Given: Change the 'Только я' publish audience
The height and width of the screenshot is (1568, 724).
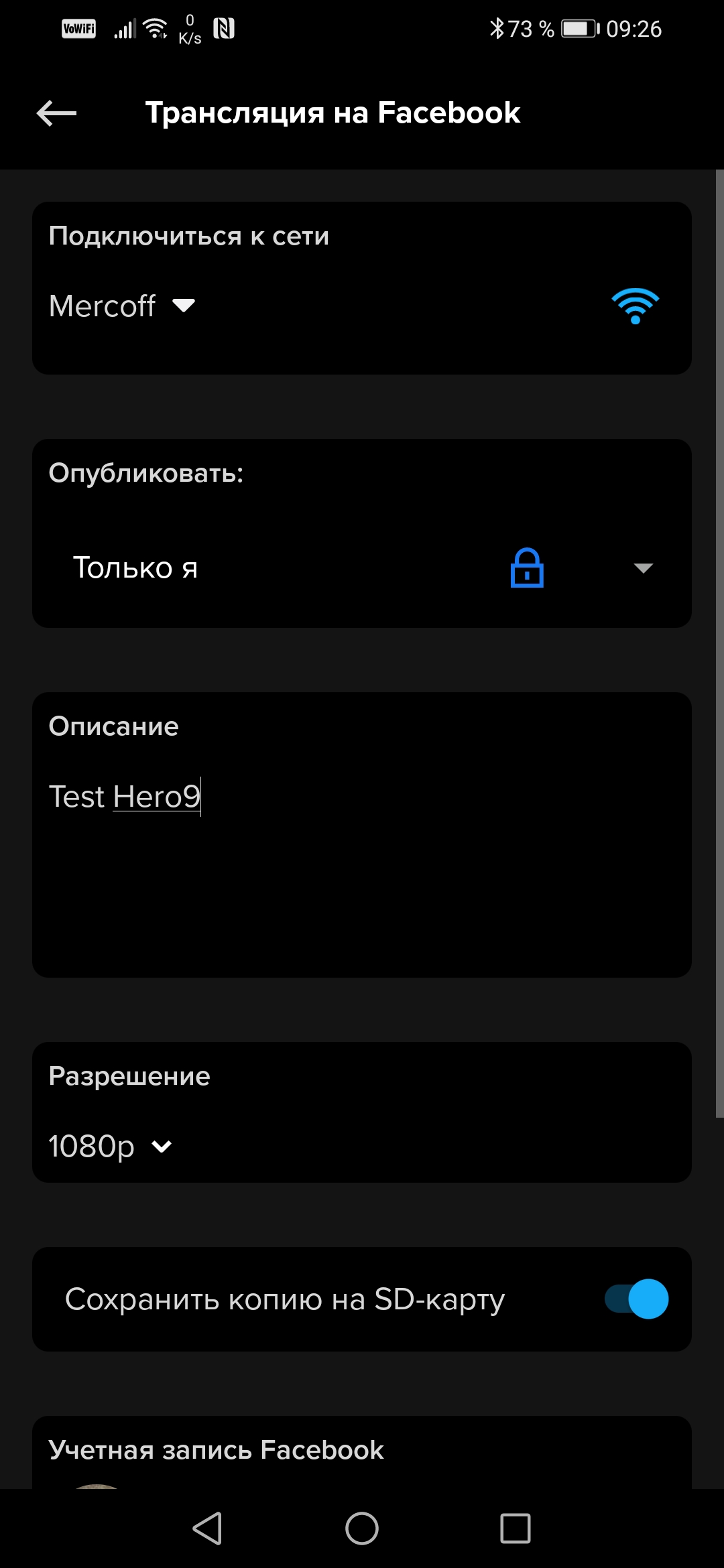Looking at the screenshot, I should point(362,568).
